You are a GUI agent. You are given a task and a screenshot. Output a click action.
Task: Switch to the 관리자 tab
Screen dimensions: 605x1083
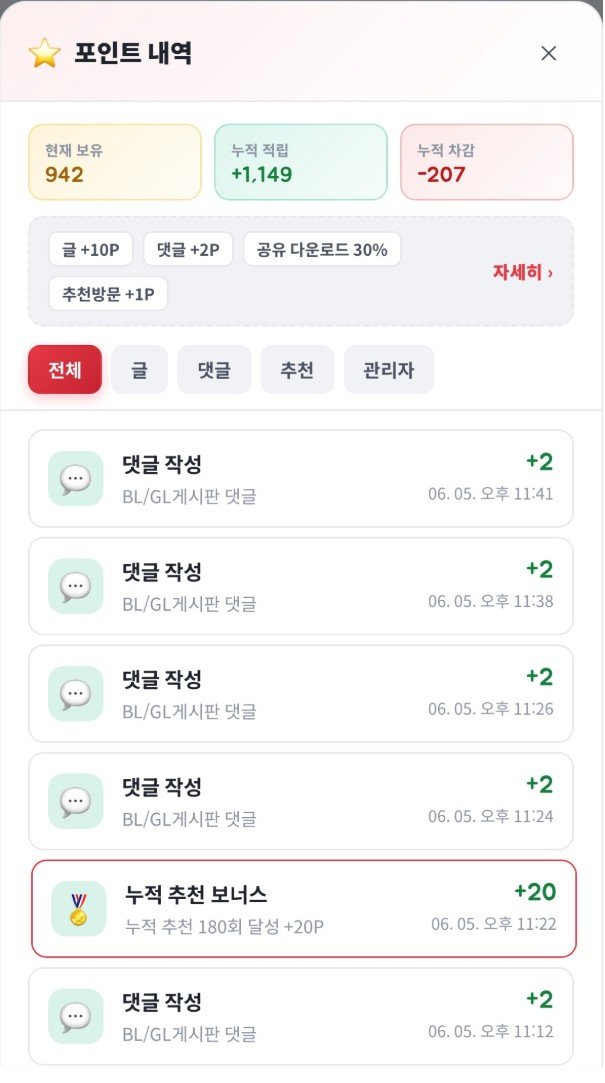pos(389,370)
